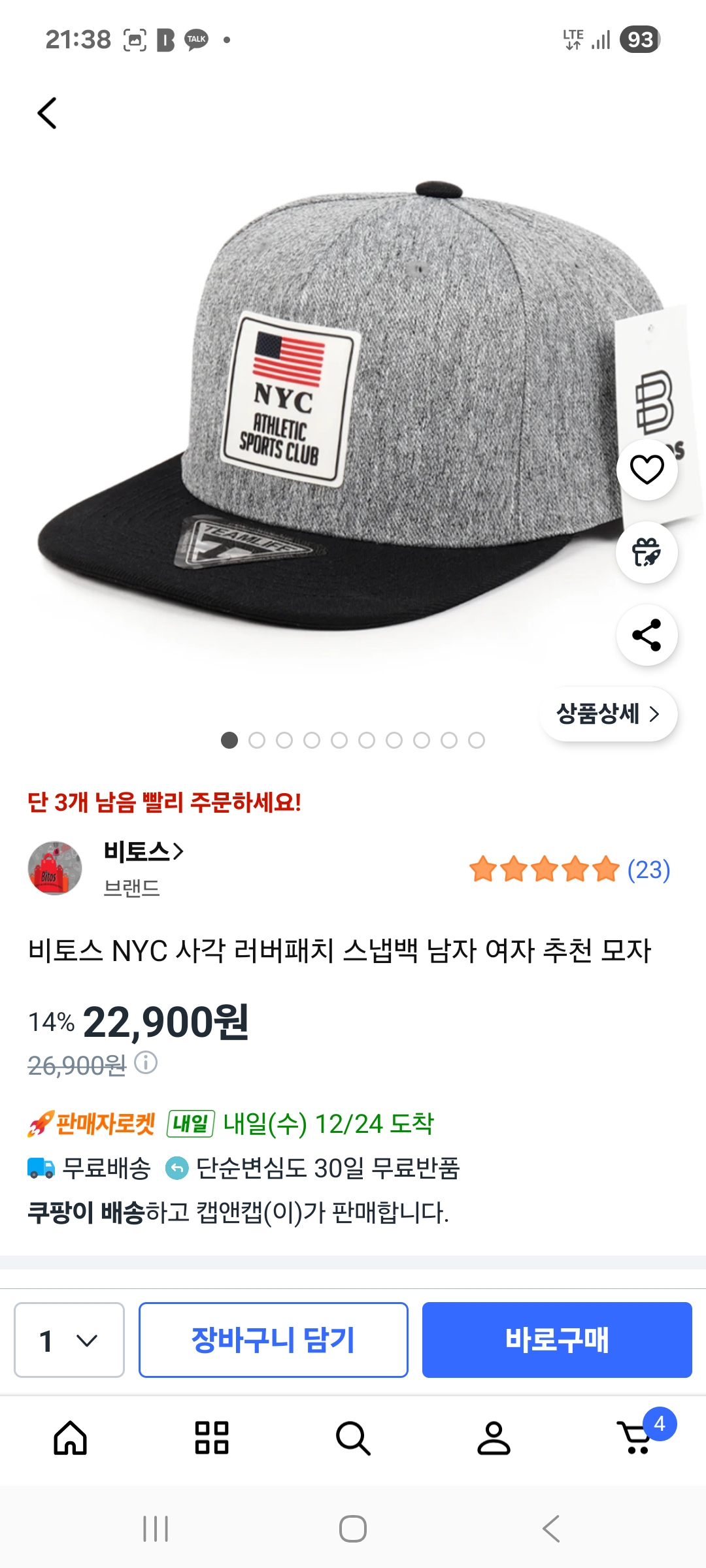The width and height of the screenshot is (706, 1568).
Task: Share this product
Action: pos(647,635)
